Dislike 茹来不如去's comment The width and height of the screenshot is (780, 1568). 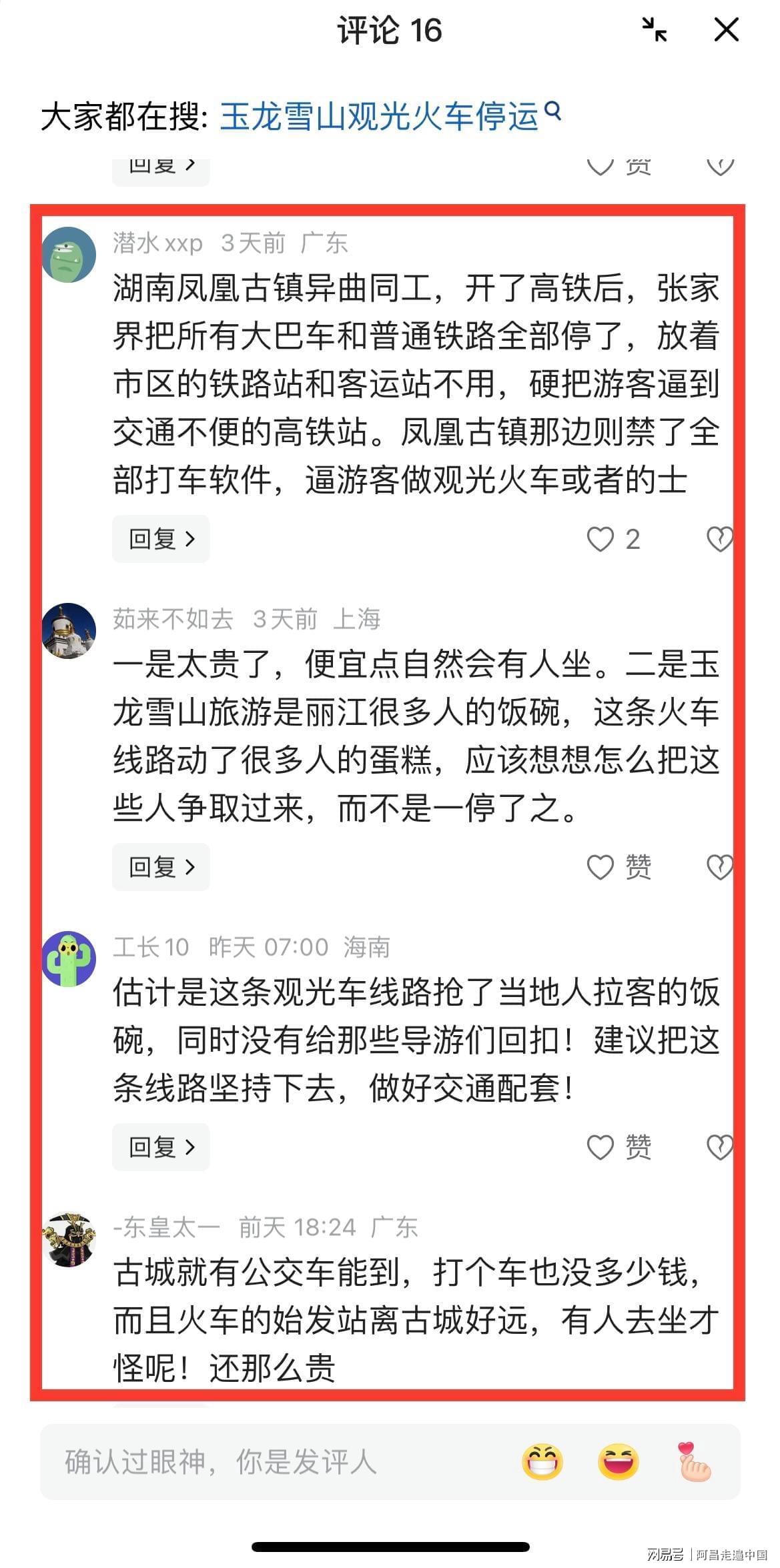click(720, 867)
